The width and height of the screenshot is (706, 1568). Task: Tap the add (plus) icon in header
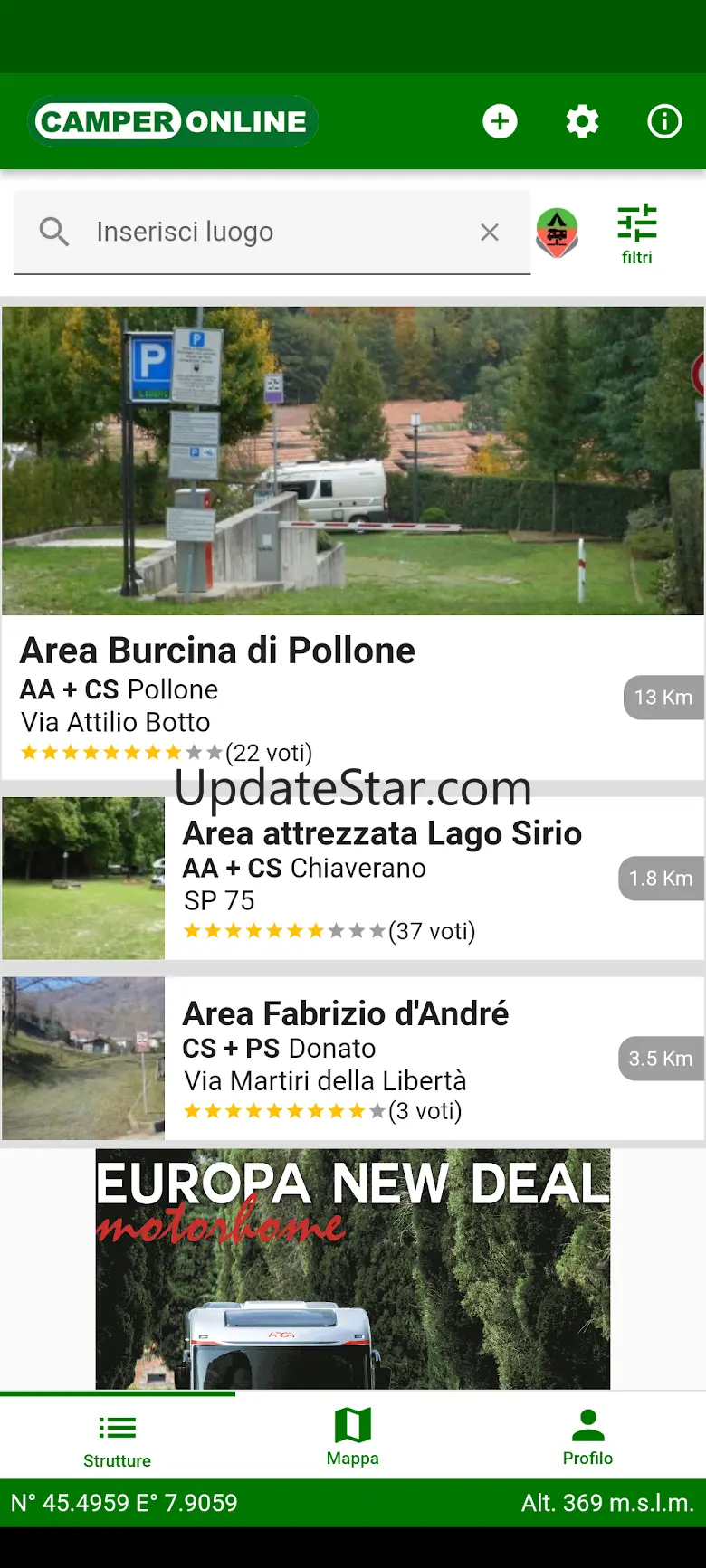click(x=500, y=121)
